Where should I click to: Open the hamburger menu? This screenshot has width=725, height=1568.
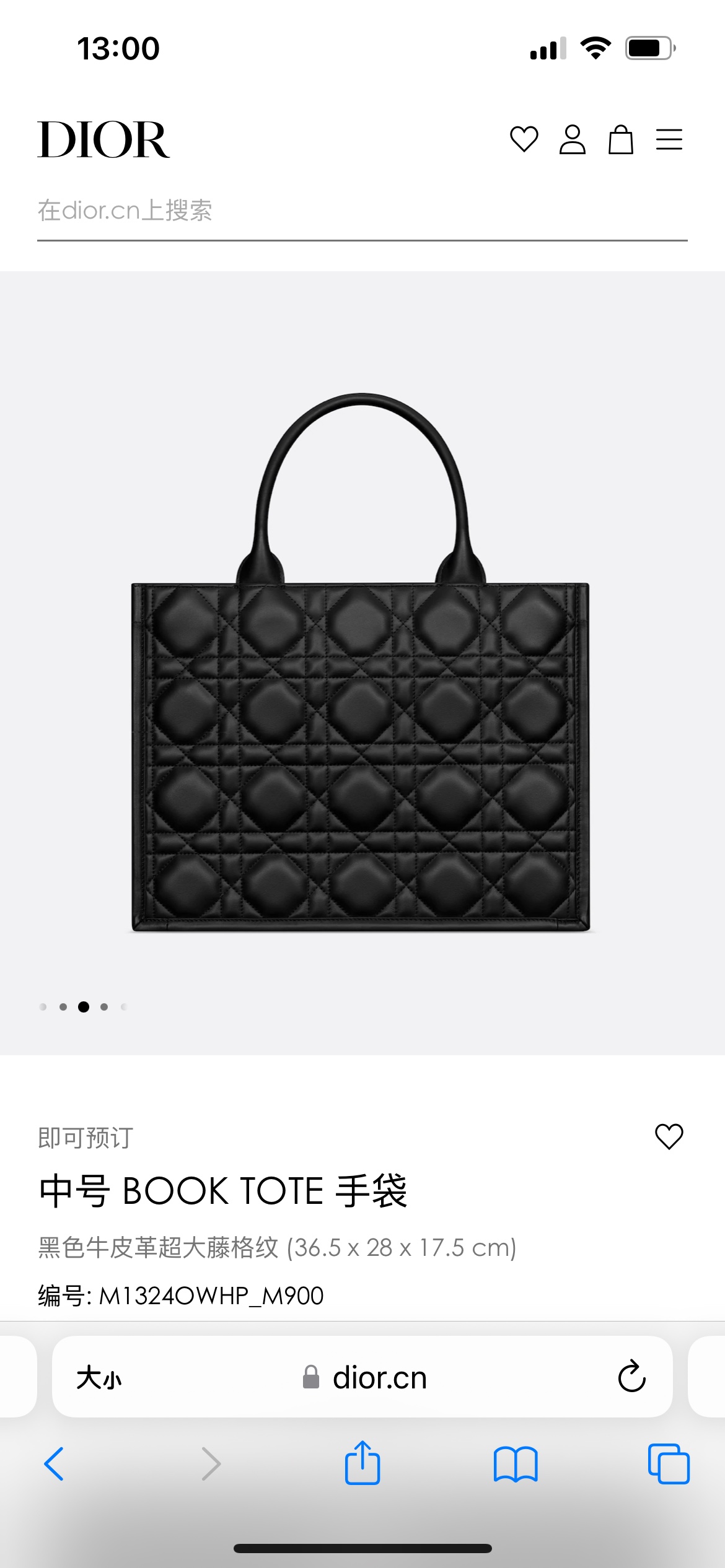point(669,139)
